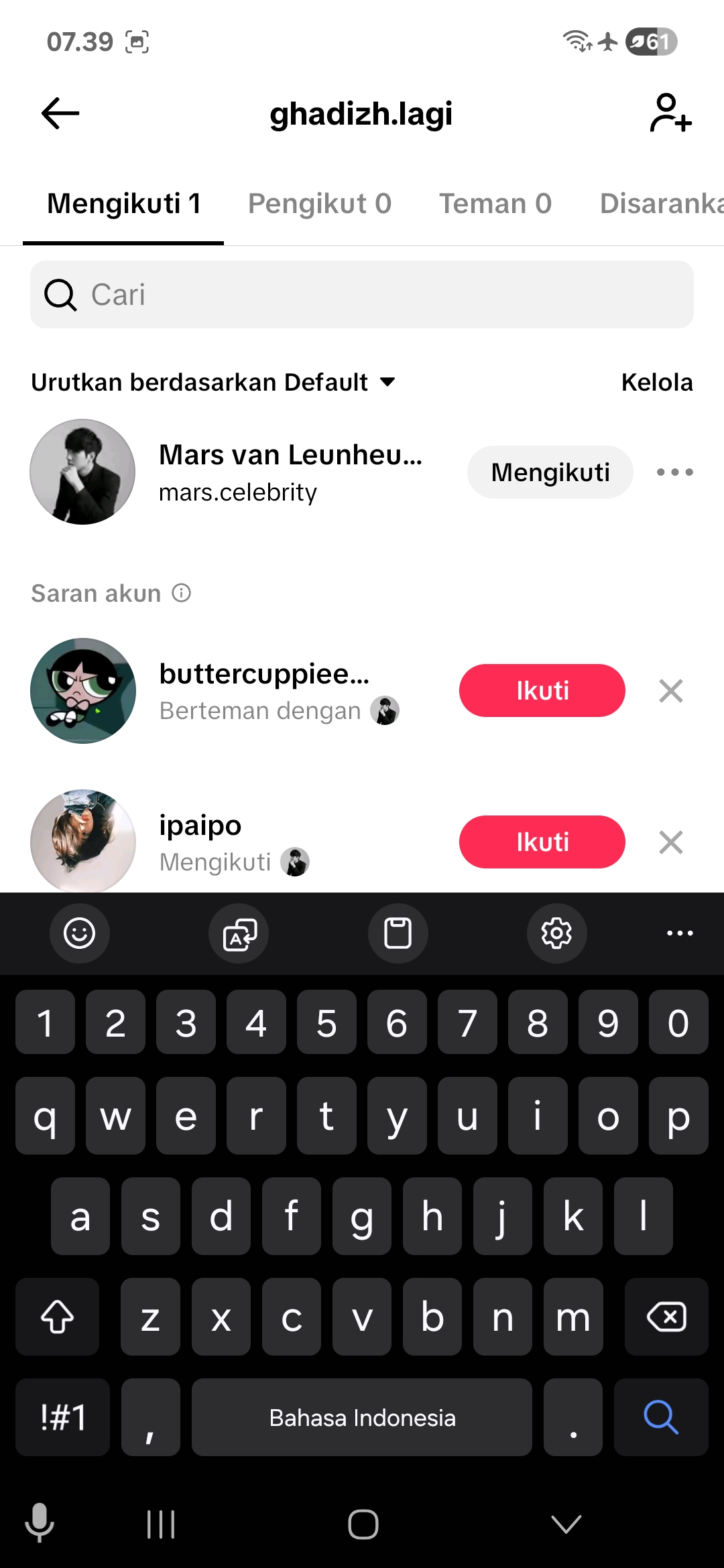Open the Disarankan tab
724x1568 pixels.
pos(660,204)
